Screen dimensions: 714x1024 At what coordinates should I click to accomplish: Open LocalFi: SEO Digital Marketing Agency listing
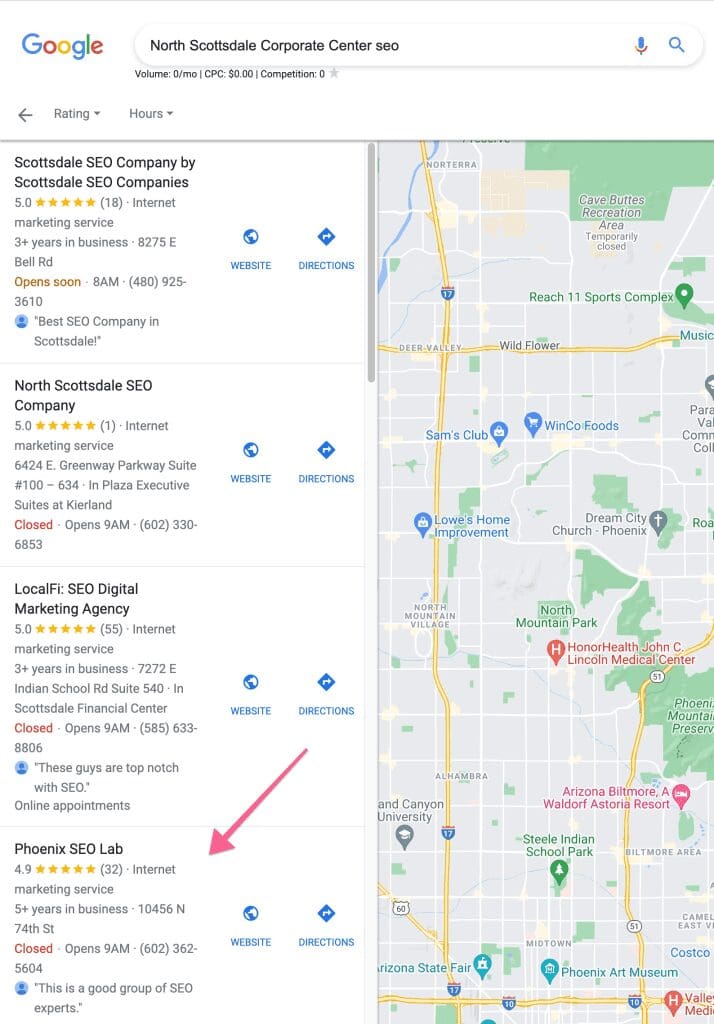coord(76,598)
